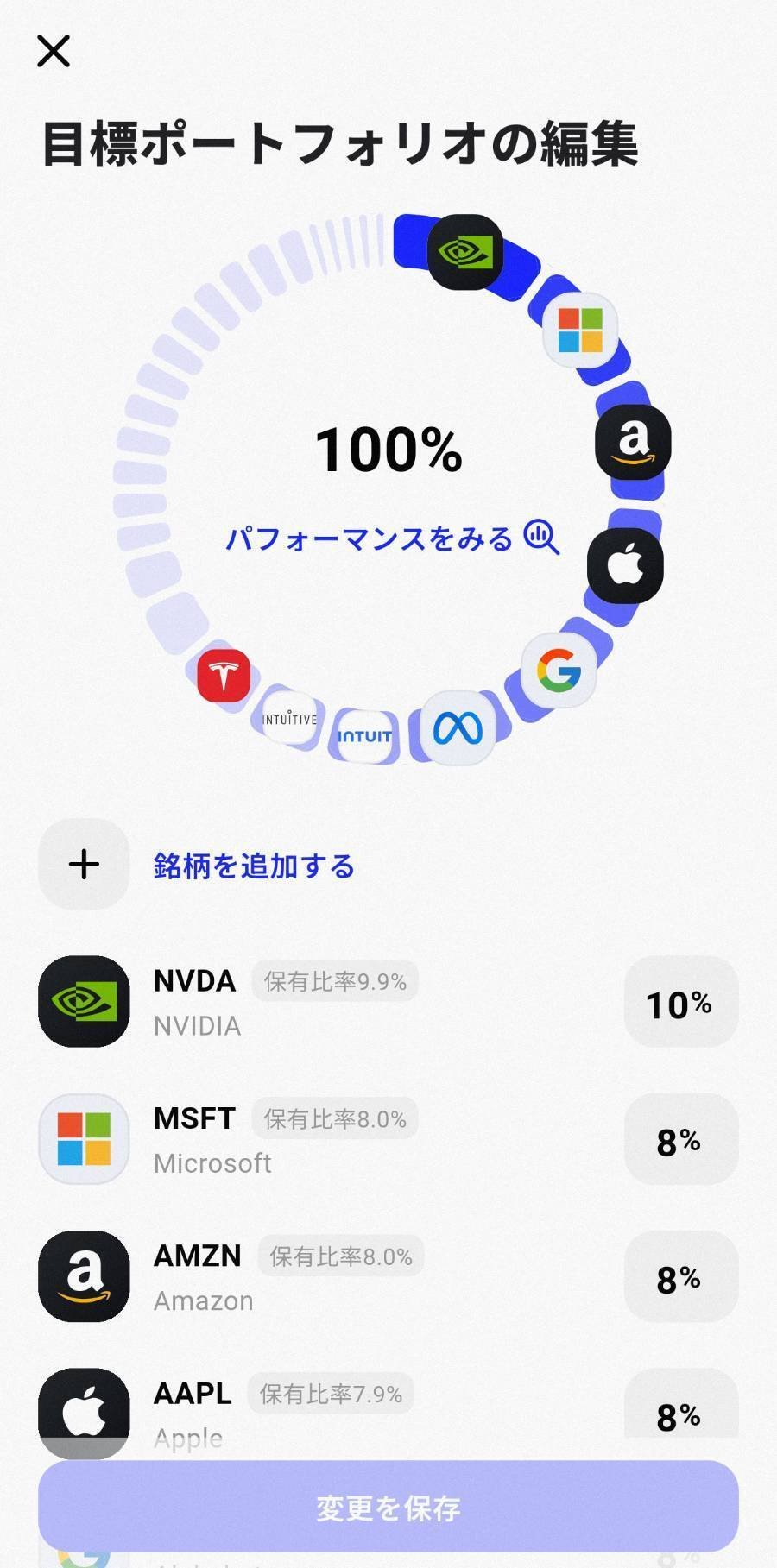The height and width of the screenshot is (1568, 777).
Task: Select the Microsoft icon on the portfolio ring
Action: click(580, 330)
